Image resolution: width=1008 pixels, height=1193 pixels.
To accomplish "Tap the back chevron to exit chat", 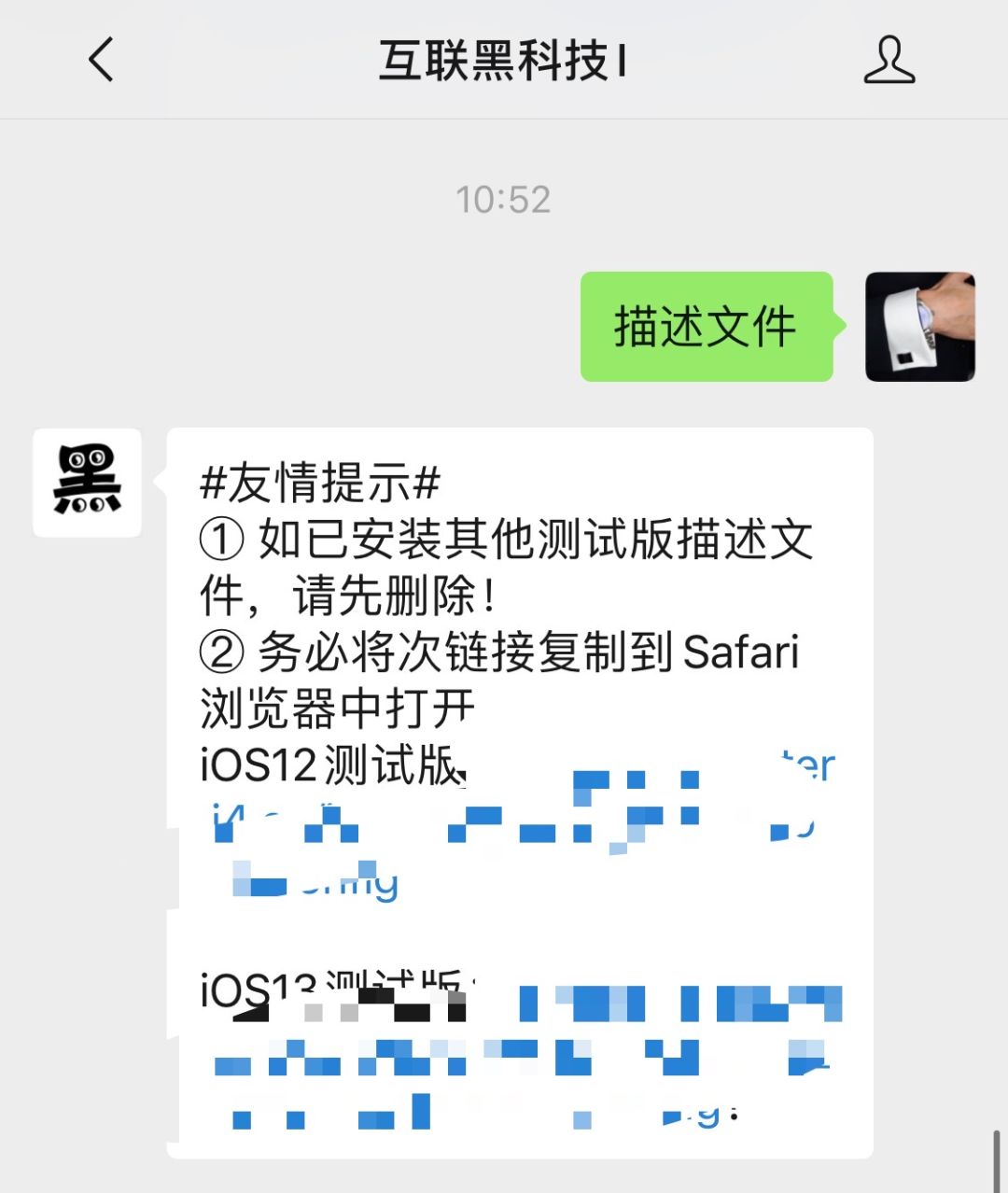I will [x=100, y=60].
